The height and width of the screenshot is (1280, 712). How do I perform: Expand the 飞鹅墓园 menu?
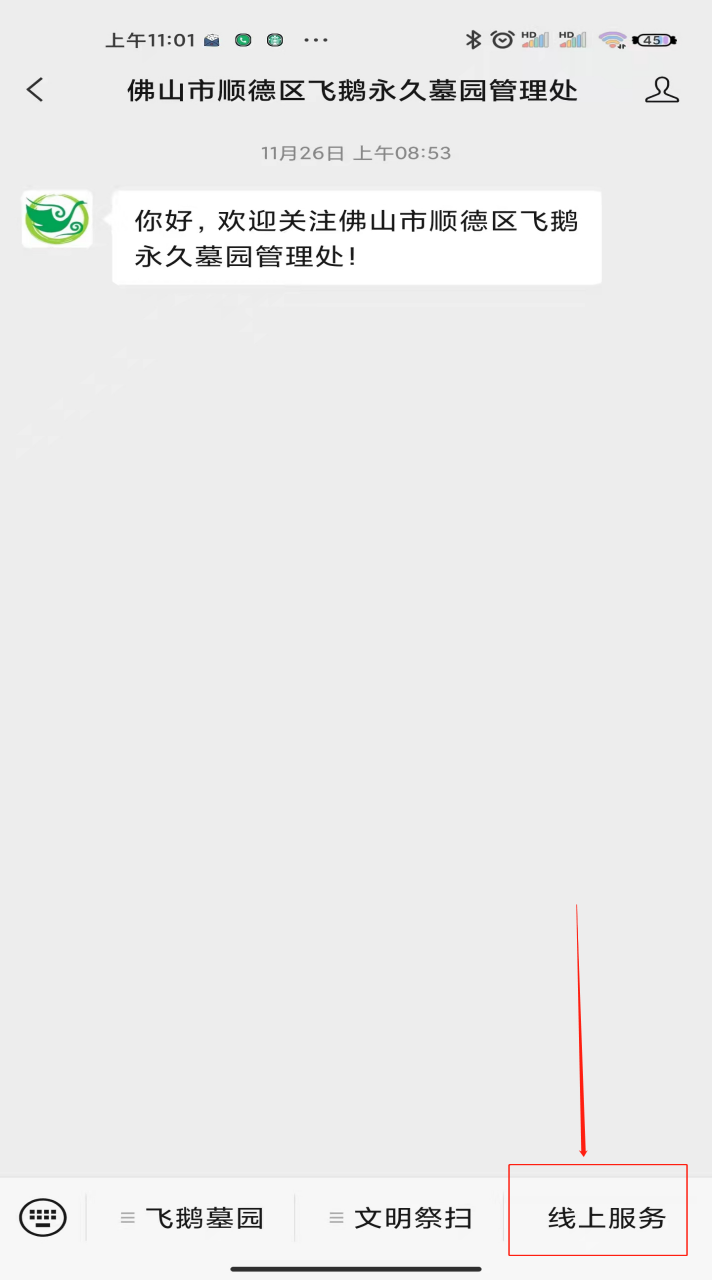click(192, 1218)
